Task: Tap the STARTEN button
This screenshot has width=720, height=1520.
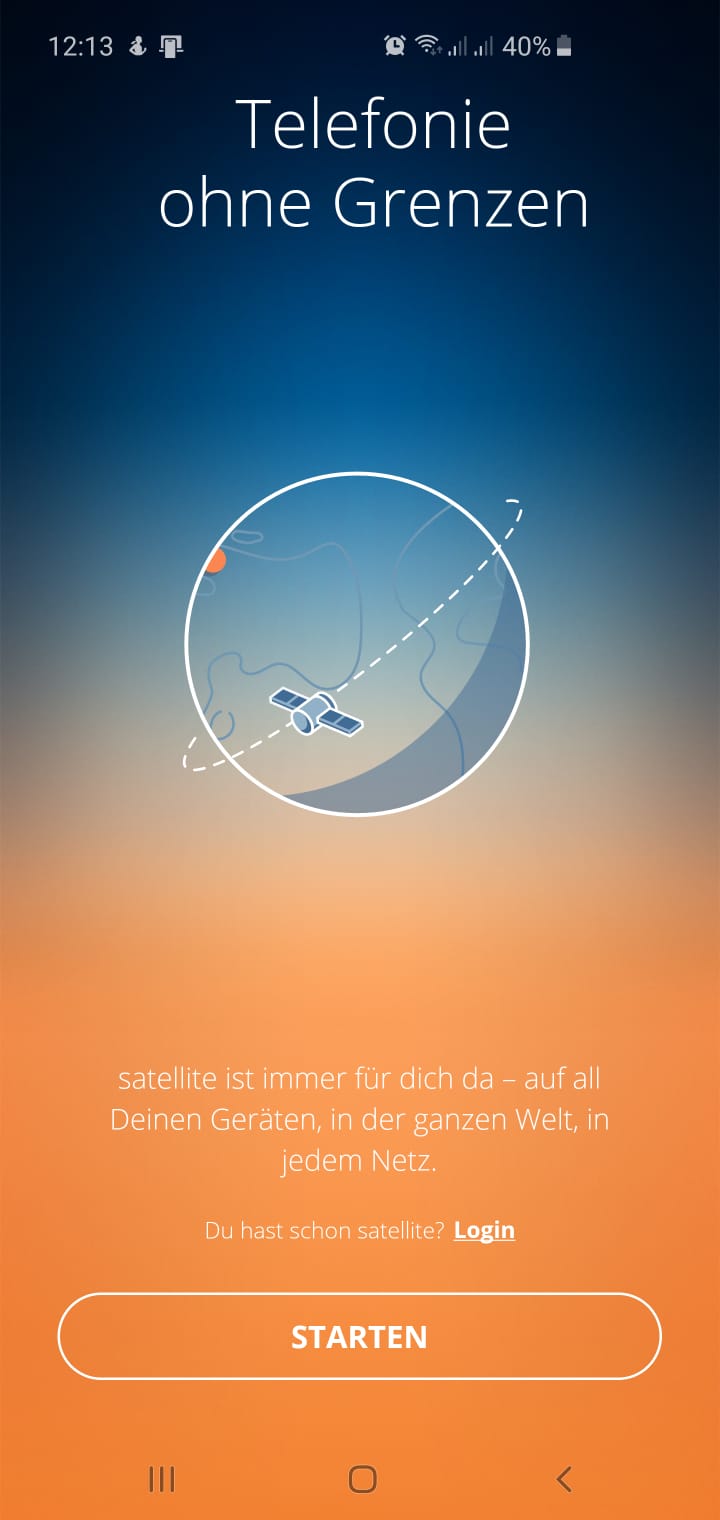Action: [359, 1336]
